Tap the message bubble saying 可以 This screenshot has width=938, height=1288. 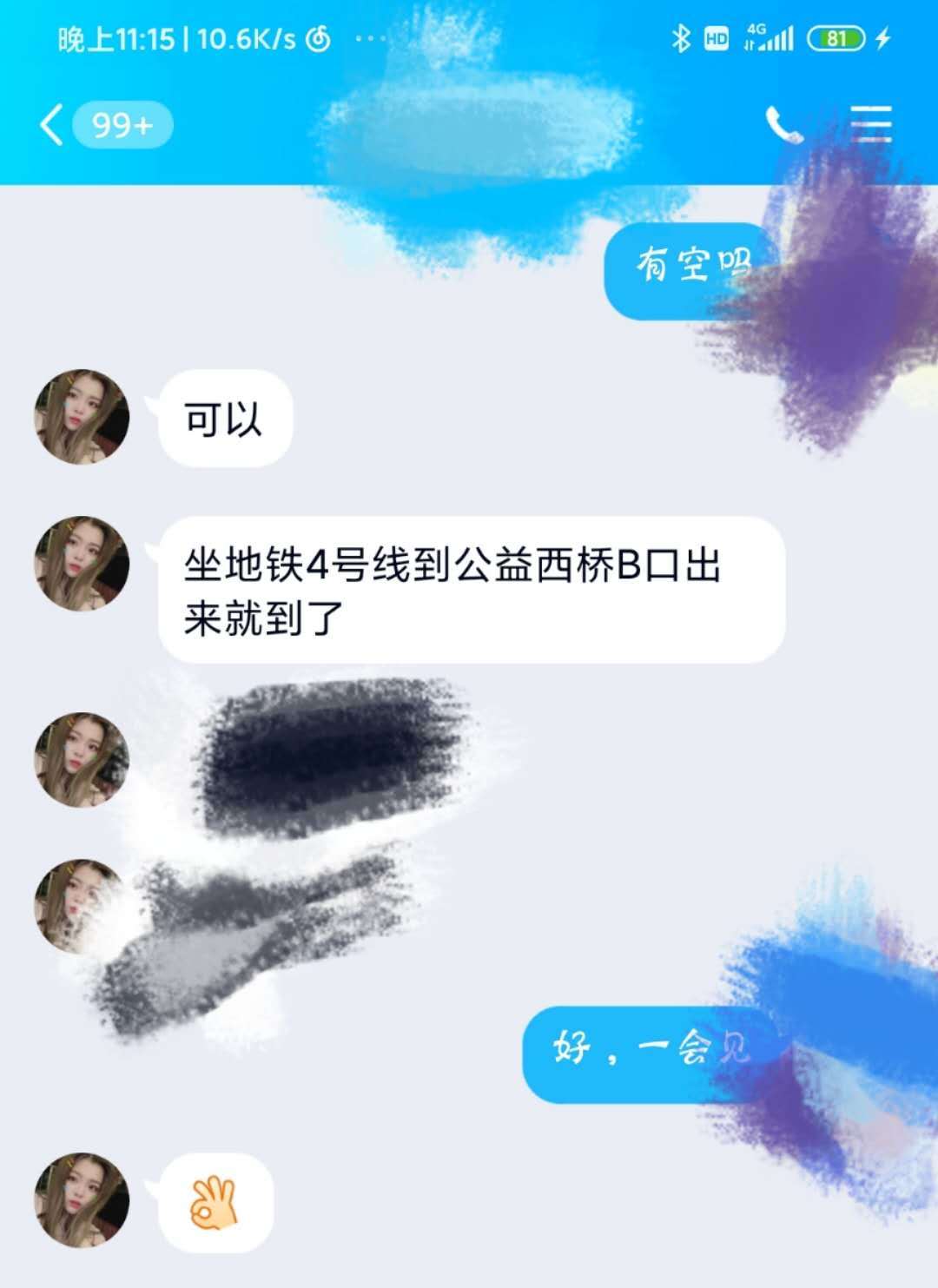[x=224, y=417]
